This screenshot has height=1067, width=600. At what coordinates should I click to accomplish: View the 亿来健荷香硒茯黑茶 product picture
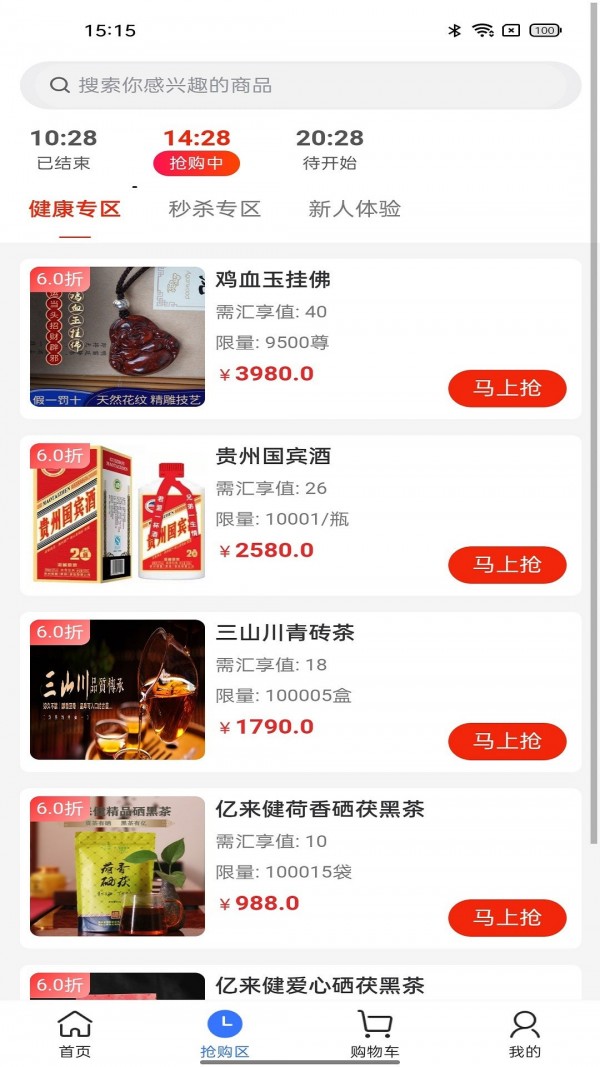click(117, 866)
